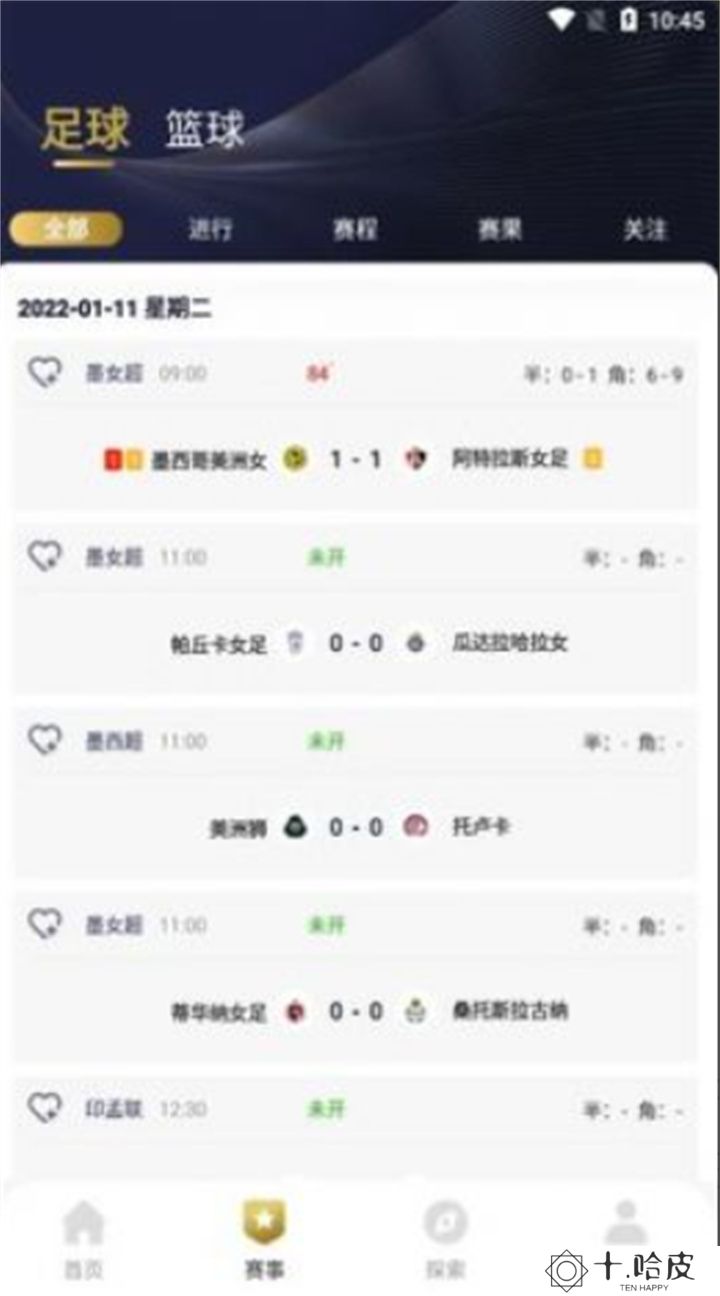Select the 全部 filter tab
720x1296 pixels.
coord(66,229)
